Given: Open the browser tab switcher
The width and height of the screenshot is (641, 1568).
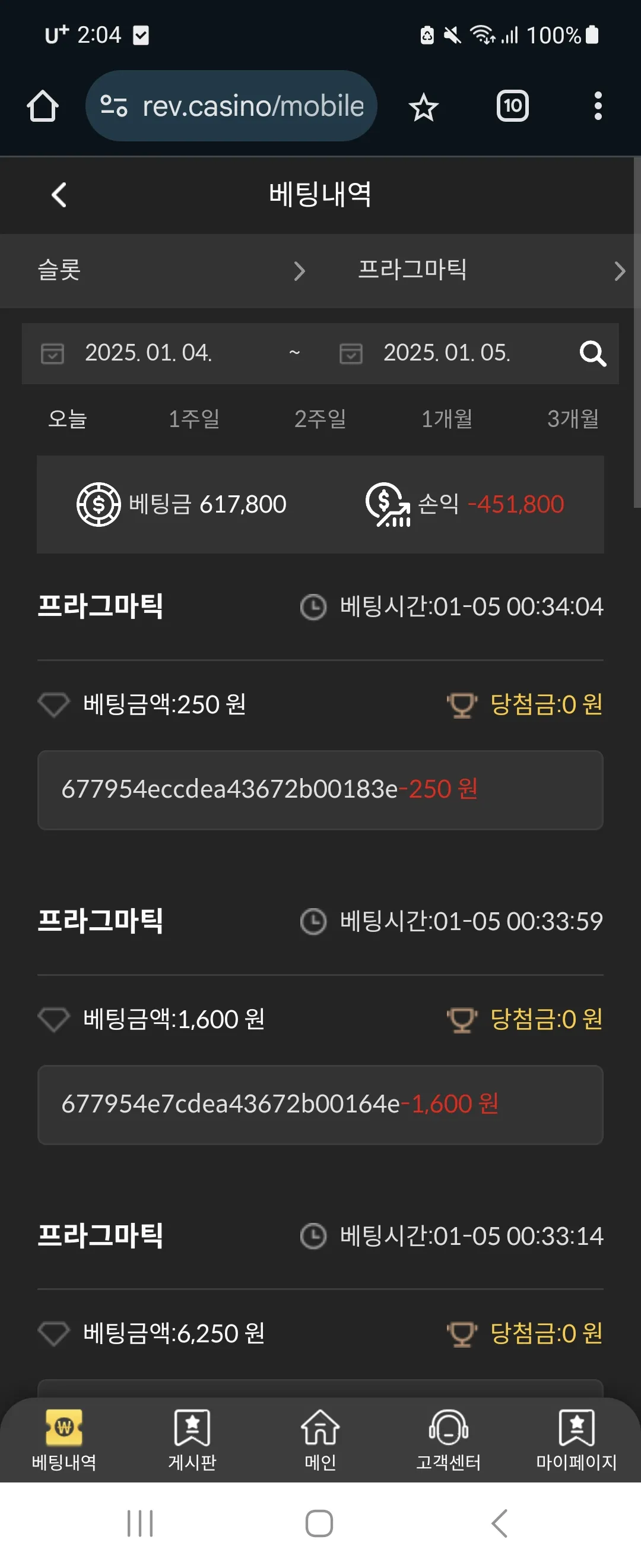Looking at the screenshot, I should pos(512,106).
